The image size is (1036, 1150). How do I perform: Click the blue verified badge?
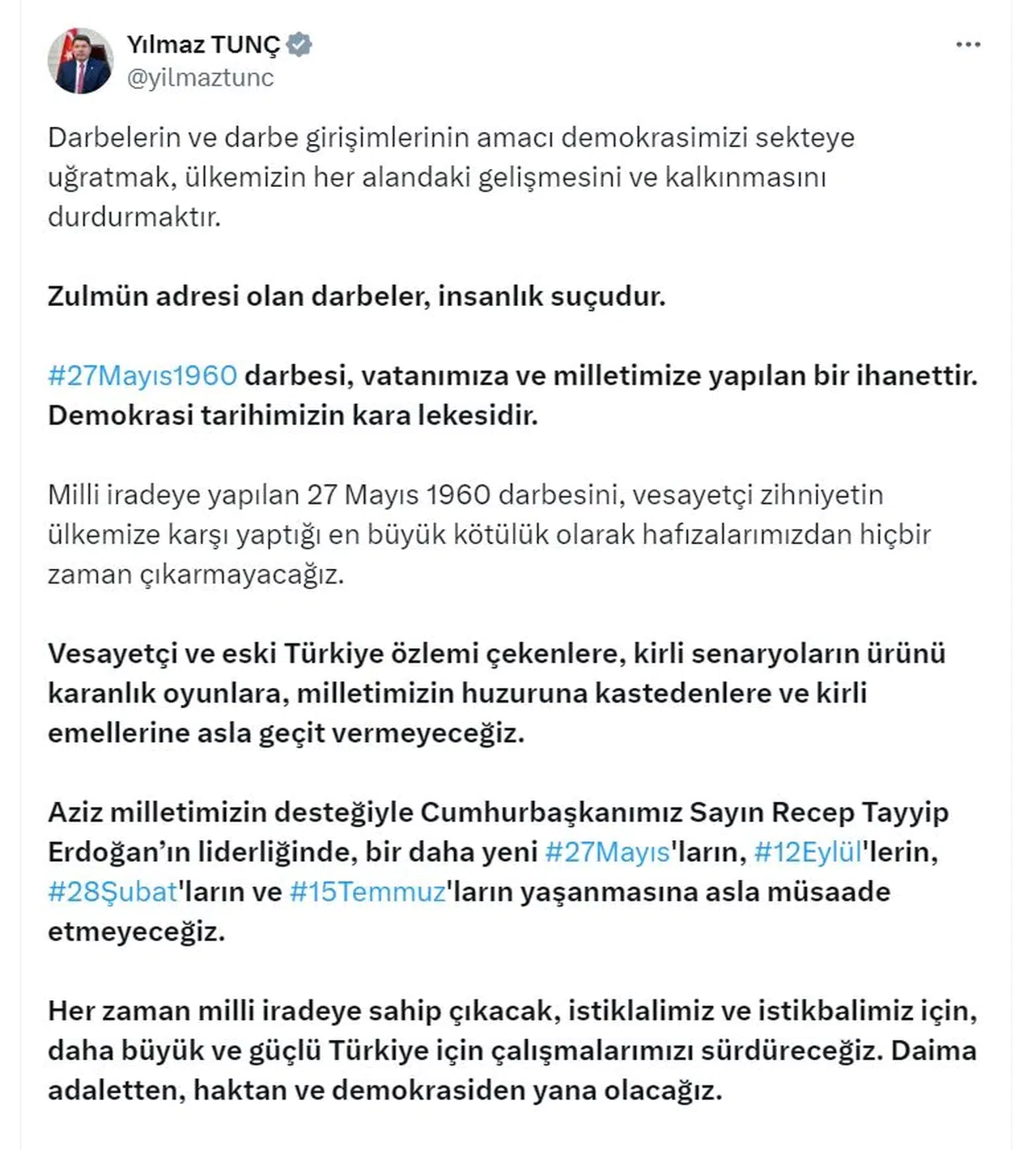pyautogui.click(x=299, y=46)
